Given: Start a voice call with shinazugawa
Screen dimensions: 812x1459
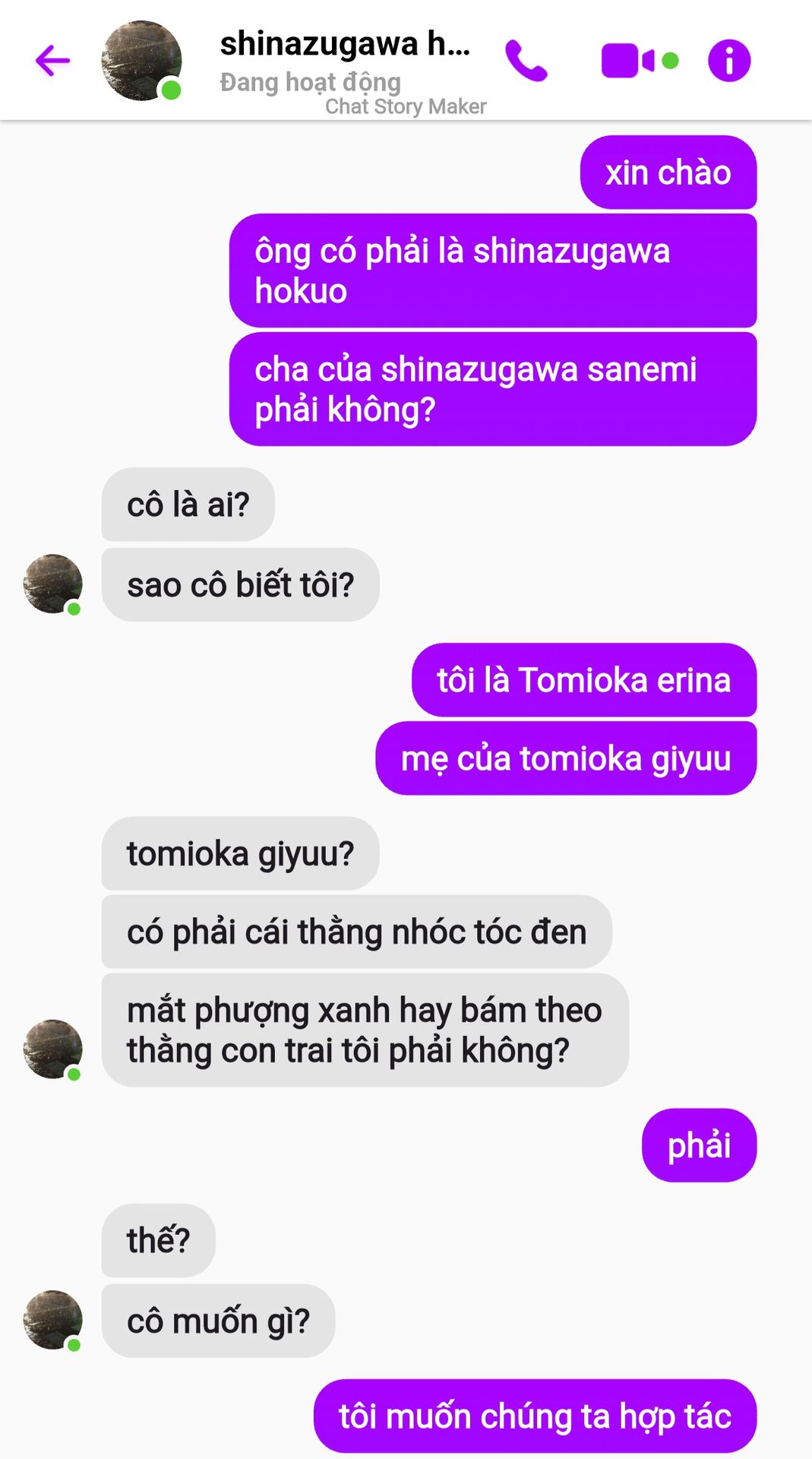Looking at the screenshot, I should 526,61.
